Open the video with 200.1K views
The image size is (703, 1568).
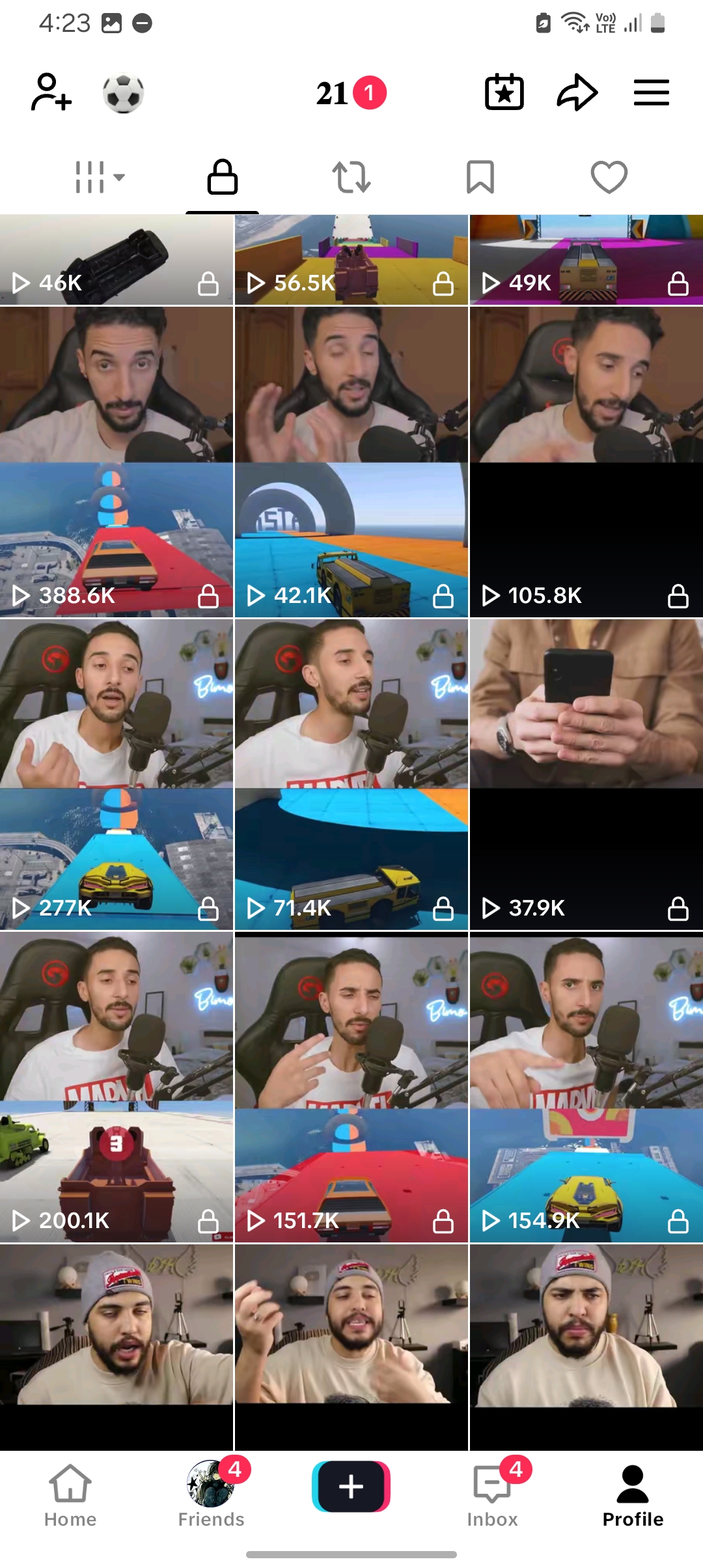pos(117,1087)
